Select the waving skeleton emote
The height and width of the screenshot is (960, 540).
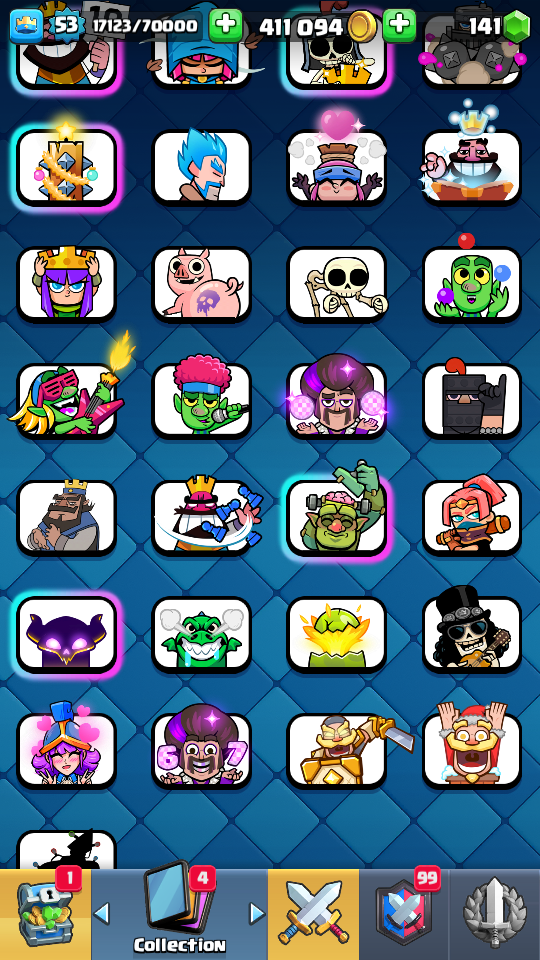pyautogui.click(x=337, y=284)
